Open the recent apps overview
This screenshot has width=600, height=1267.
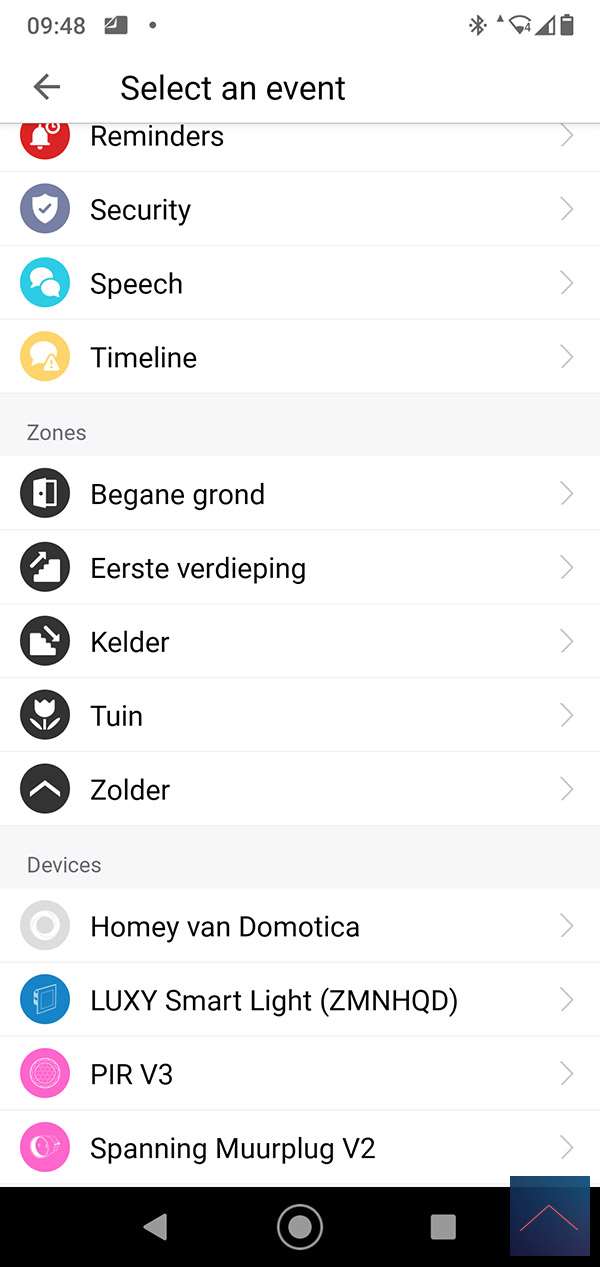442,1226
